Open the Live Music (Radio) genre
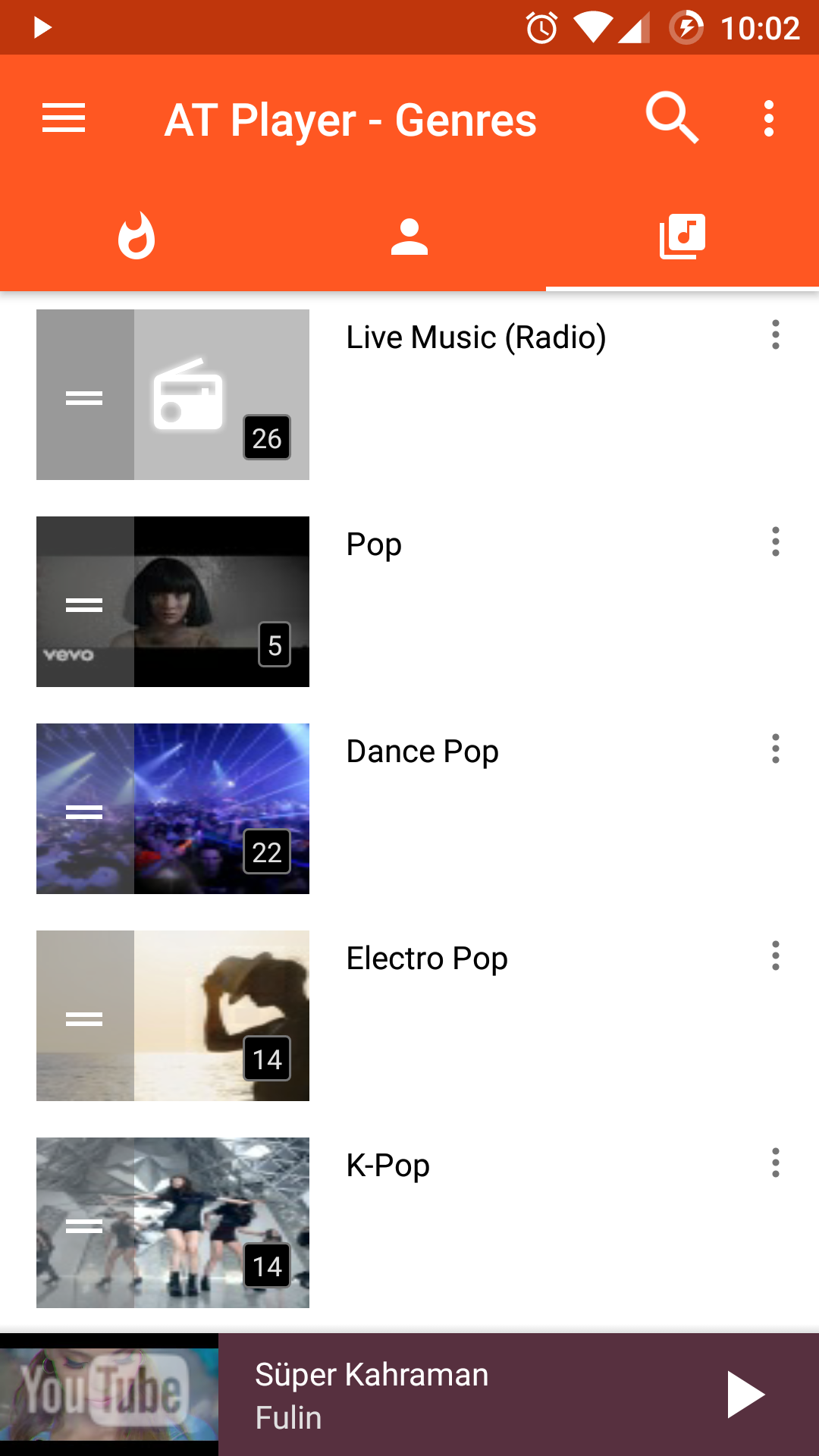The height and width of the screenshot is (1456, 819). [x=475, y=337]
